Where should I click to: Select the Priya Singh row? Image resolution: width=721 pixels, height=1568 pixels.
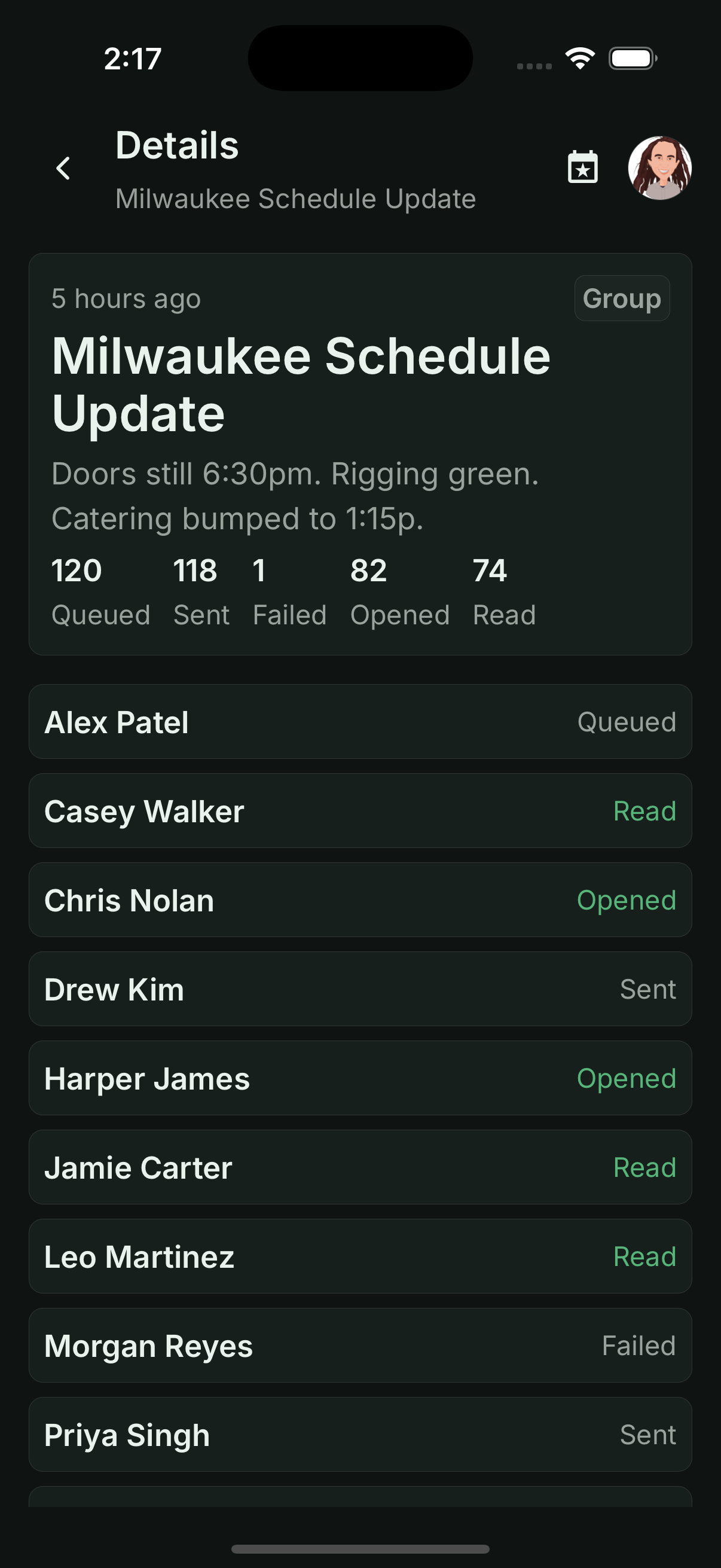[360, 1434]
